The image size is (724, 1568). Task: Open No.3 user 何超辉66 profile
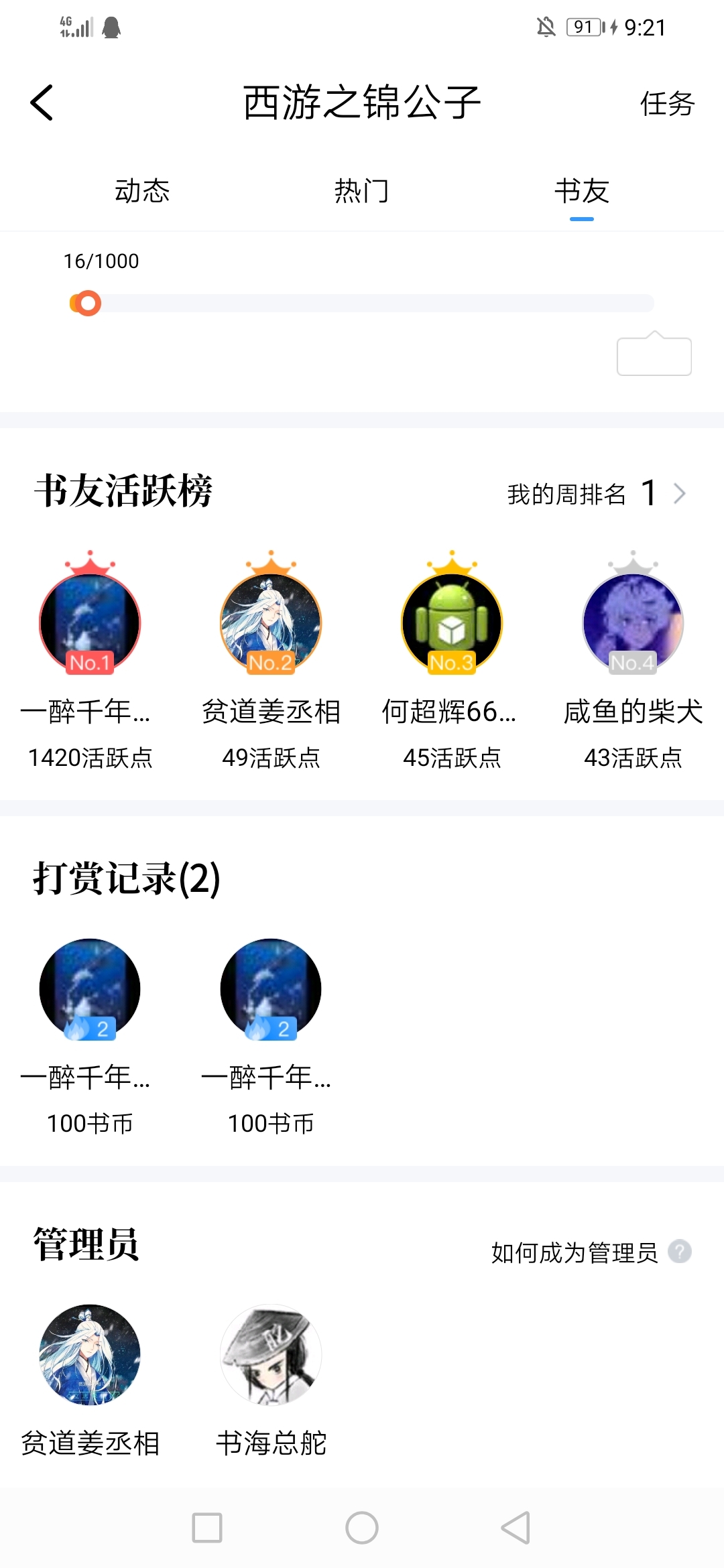tap(452, 624)
